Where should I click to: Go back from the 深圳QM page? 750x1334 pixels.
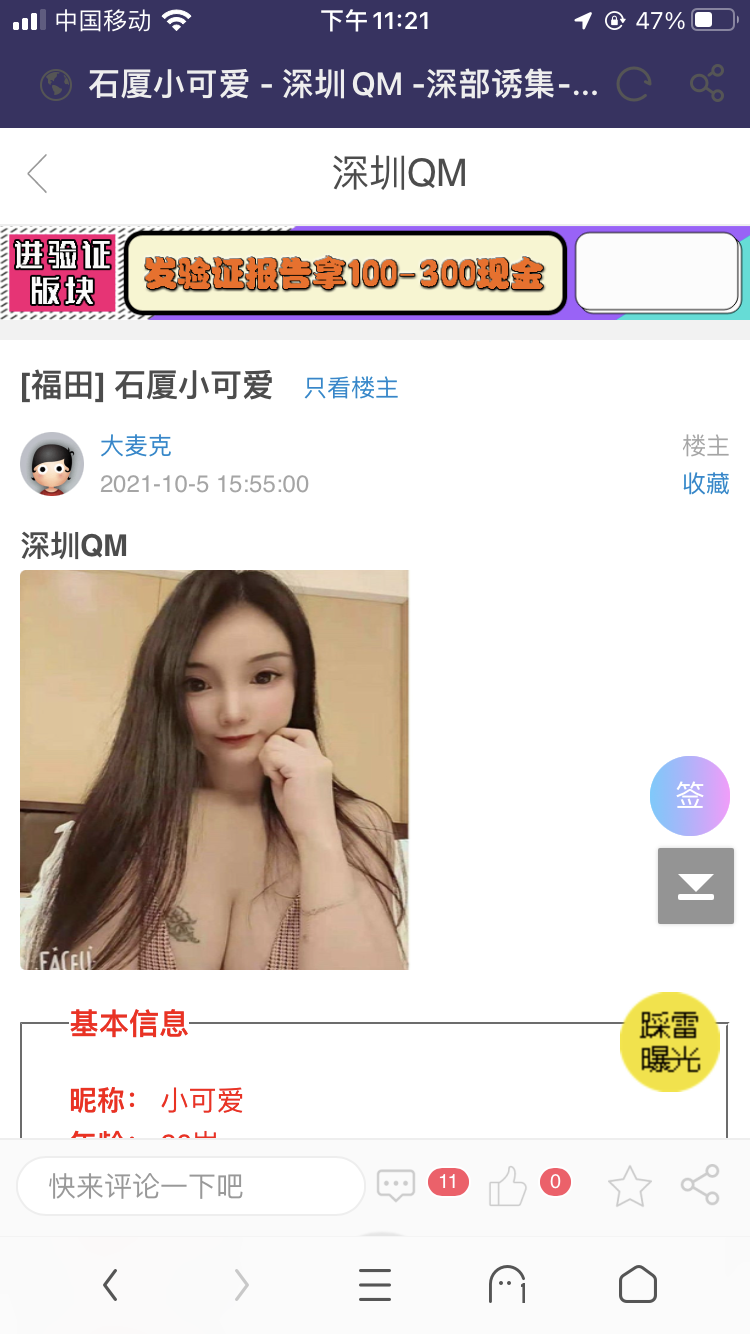[38, 174]
